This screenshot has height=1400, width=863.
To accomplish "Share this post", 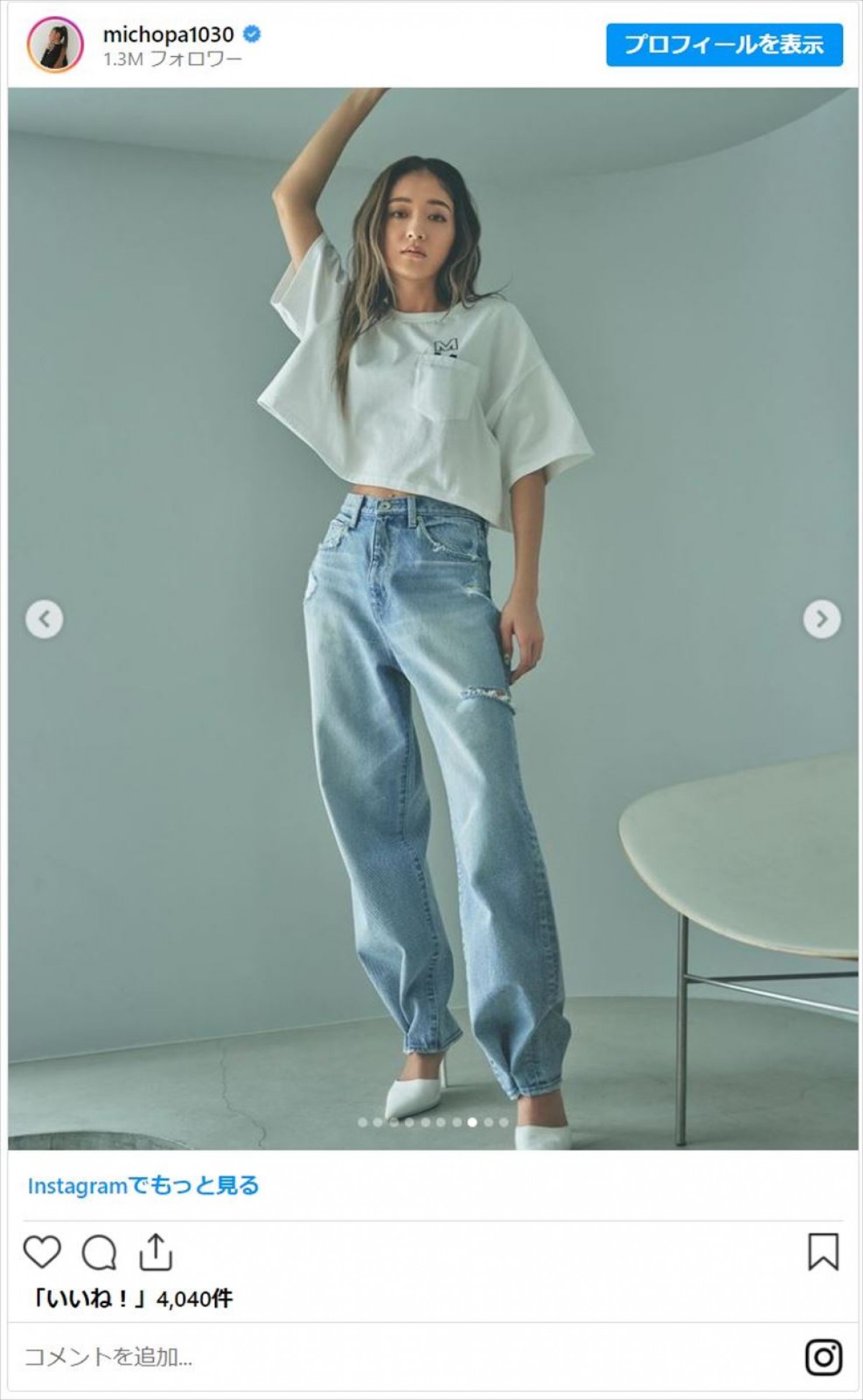I will (155, 1252).
